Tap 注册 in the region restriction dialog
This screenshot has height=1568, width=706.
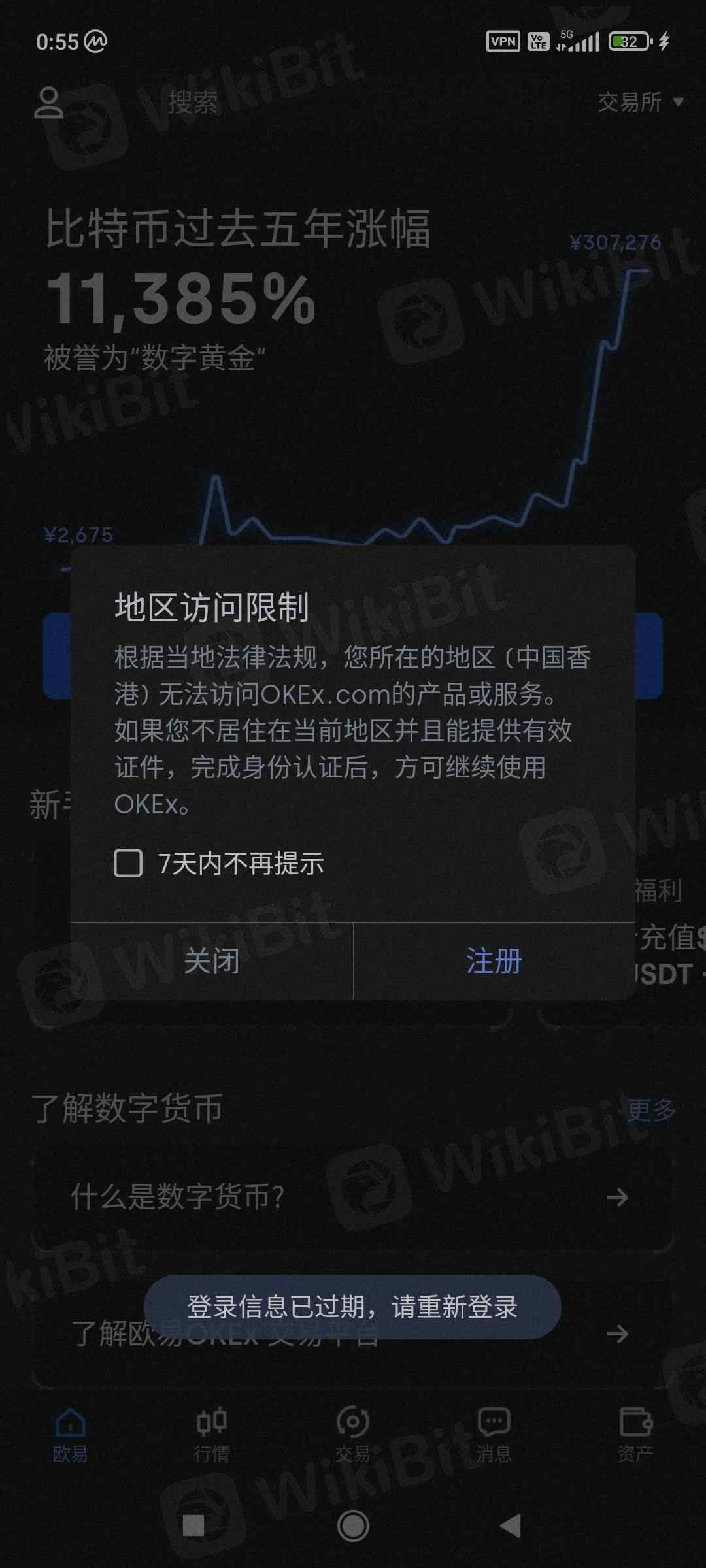pyautogui.click(x=494, y=962)
